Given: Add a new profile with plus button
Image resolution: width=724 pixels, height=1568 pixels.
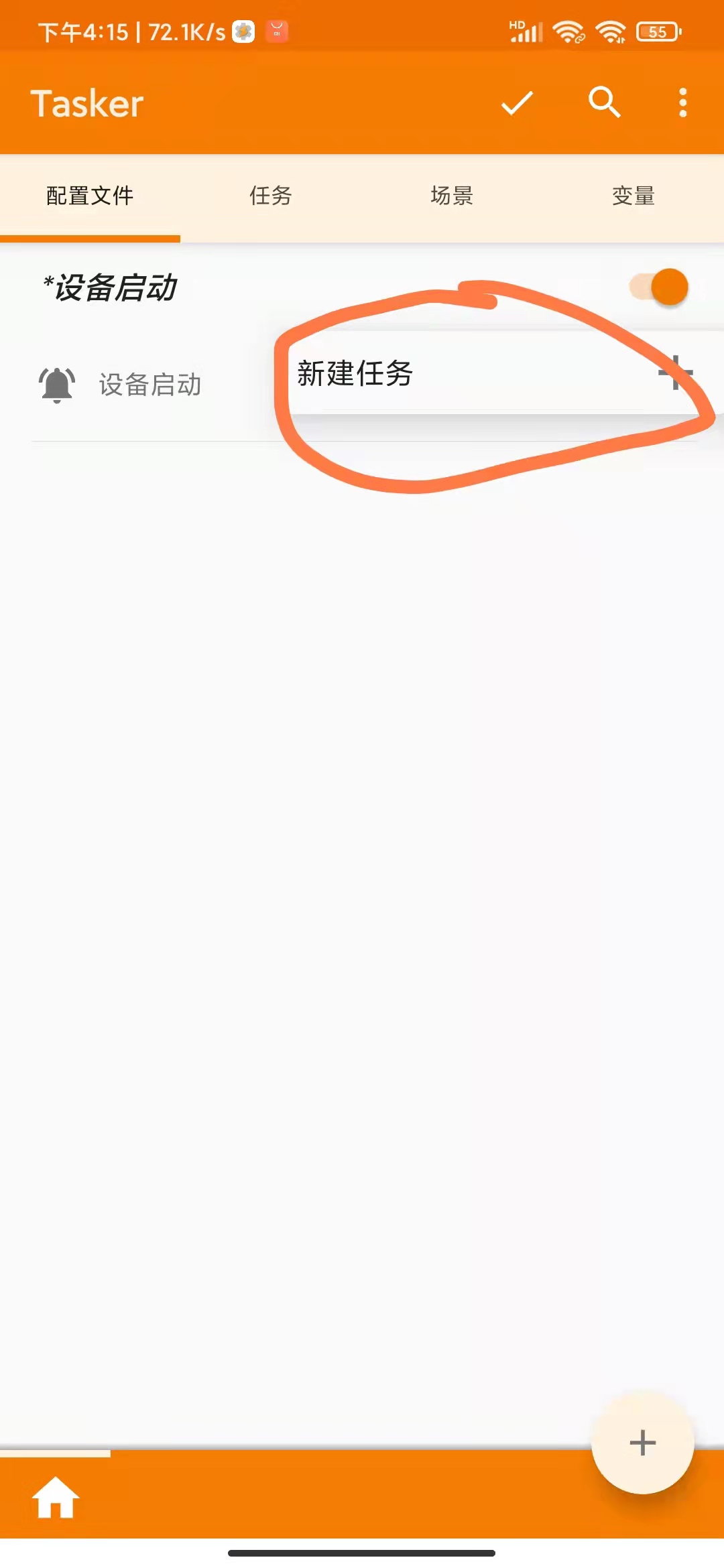Looking at the screenshot, I should point(642,1443).
